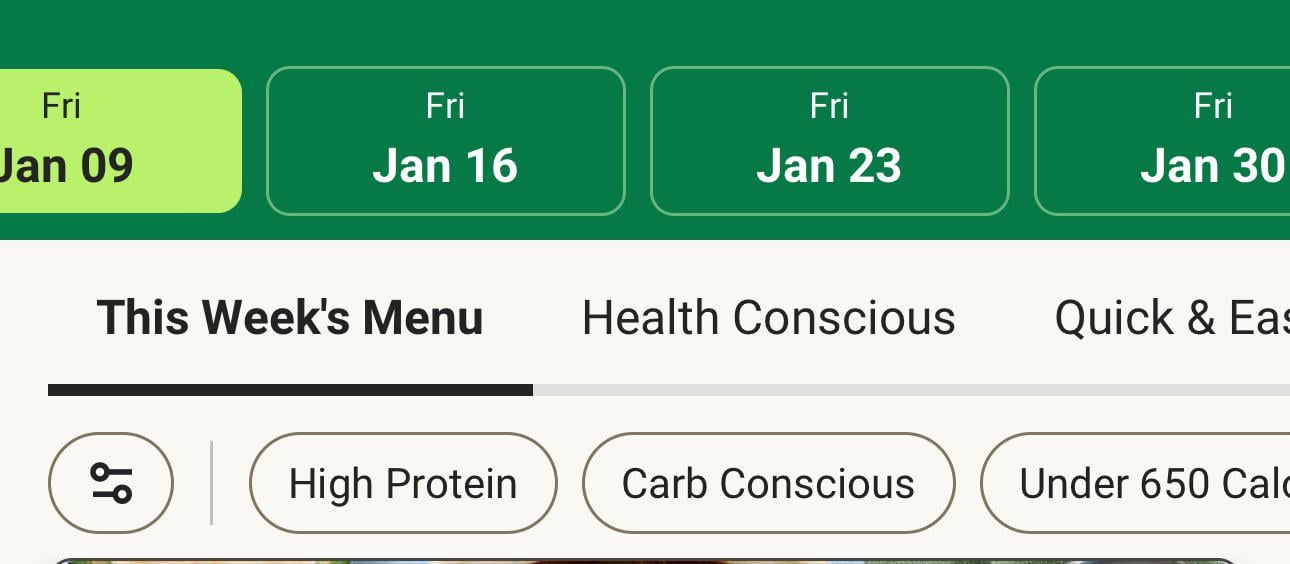
Task: Switch to the Health Conscious tab
Action: [768, 318]
